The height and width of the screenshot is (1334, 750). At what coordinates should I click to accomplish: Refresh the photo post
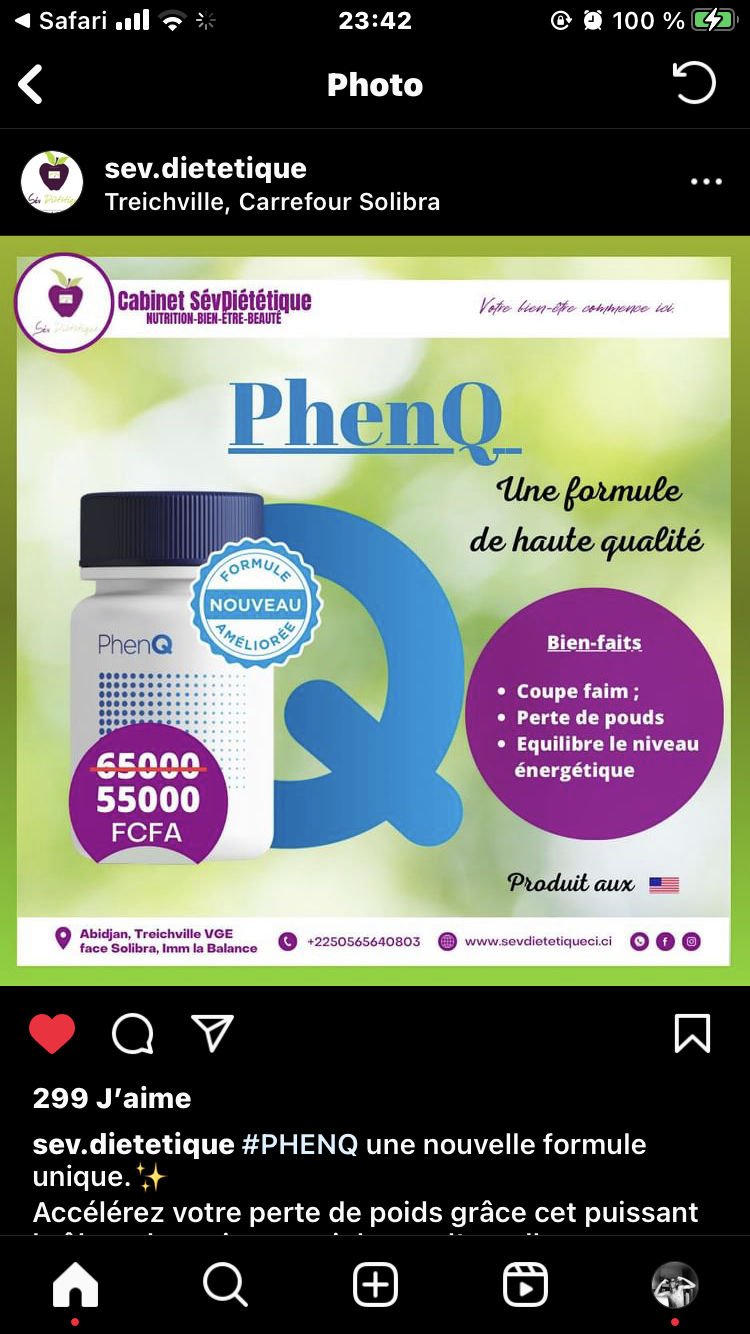coord(694,84)
